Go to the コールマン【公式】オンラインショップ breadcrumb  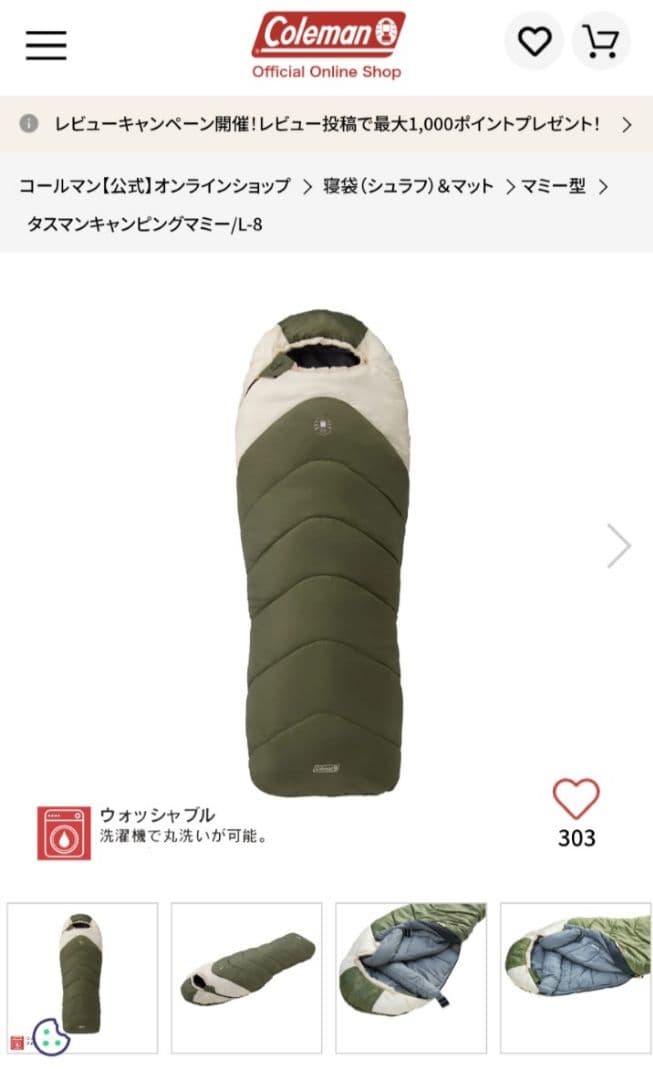155,186
